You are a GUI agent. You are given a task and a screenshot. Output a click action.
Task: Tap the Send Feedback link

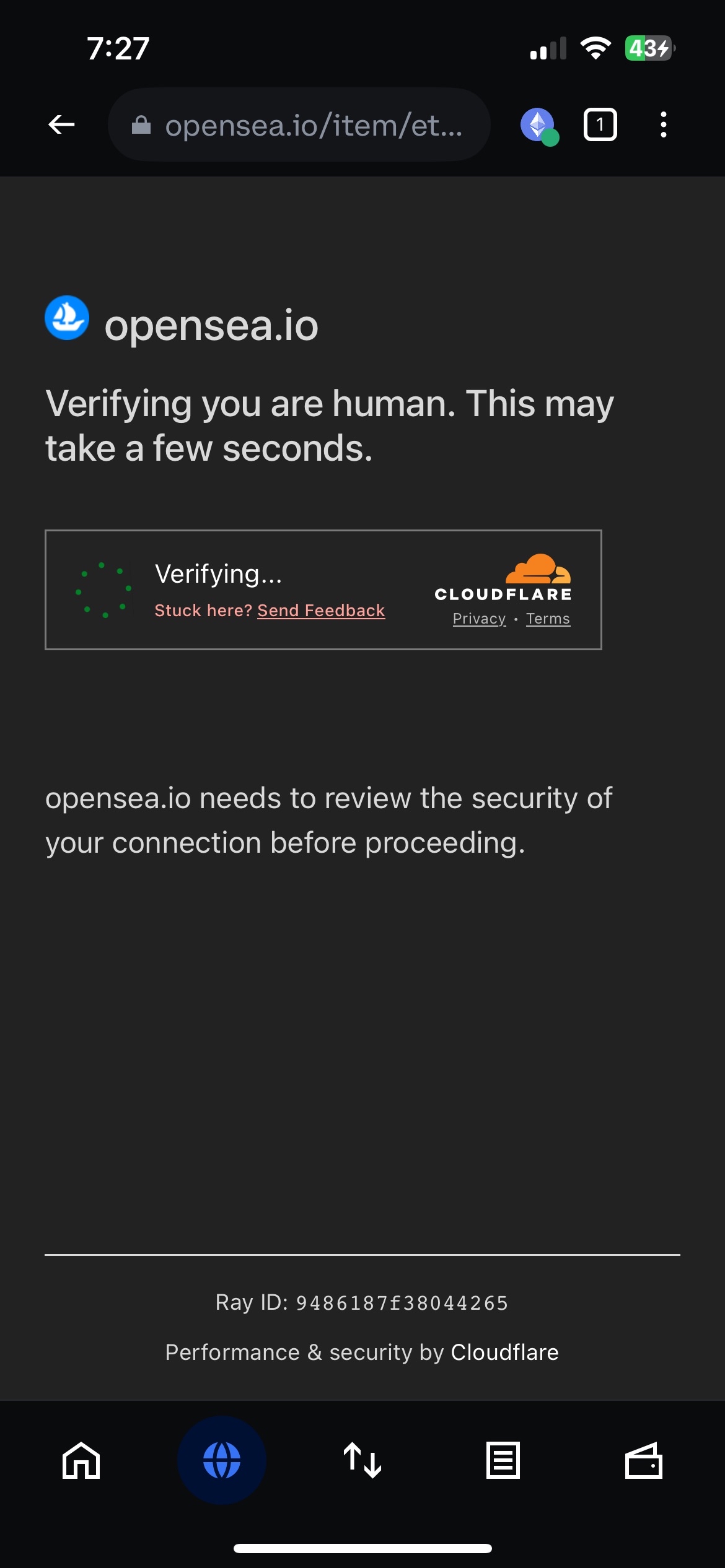tap(321, 611)
